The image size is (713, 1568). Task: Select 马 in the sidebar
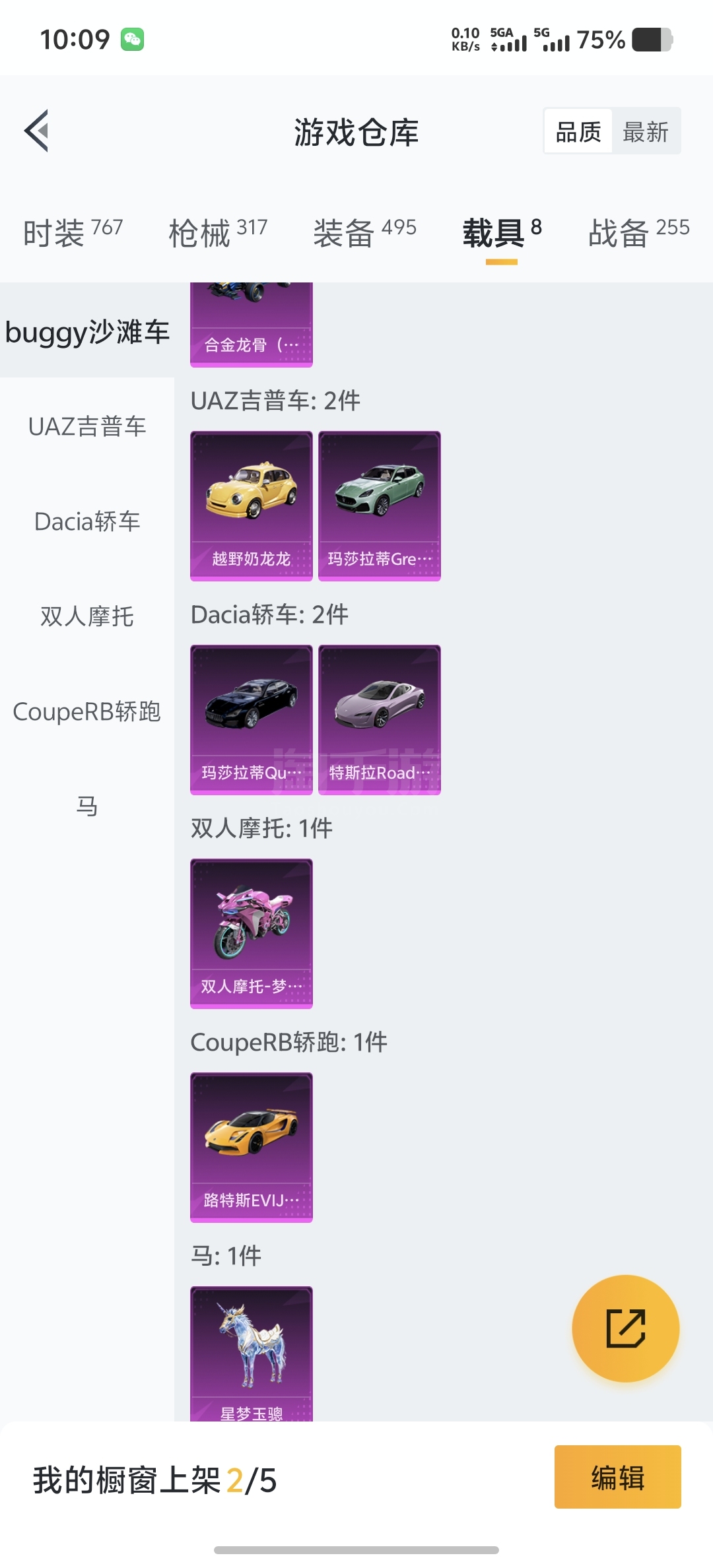pos(87,806)
